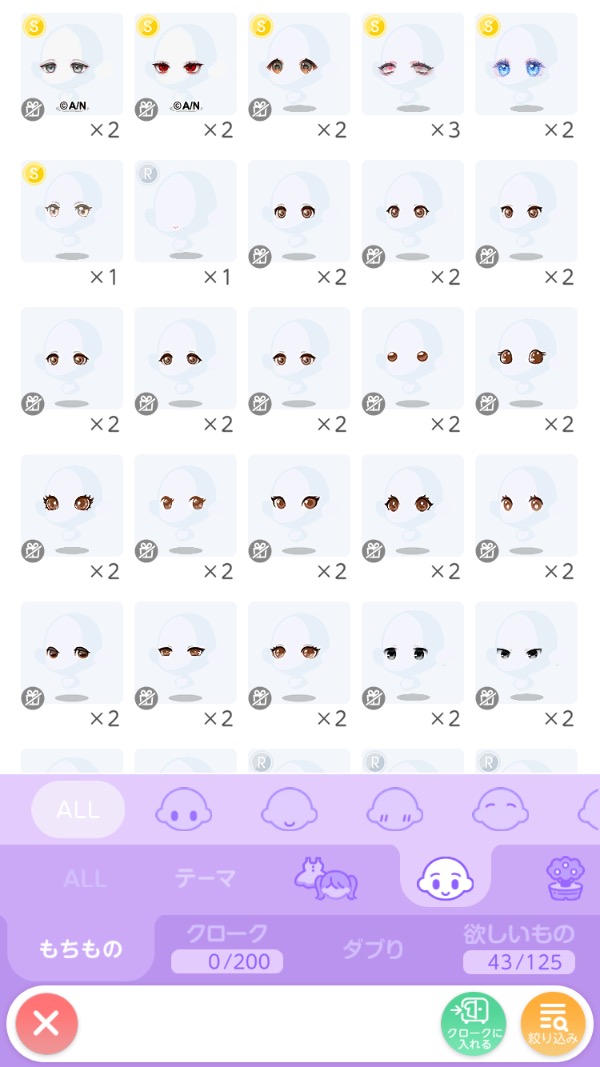Pick the pink eyes item marked ×3
This screenshot has width=600, height=1067.
pyautogui.click(x=412, y=66)
